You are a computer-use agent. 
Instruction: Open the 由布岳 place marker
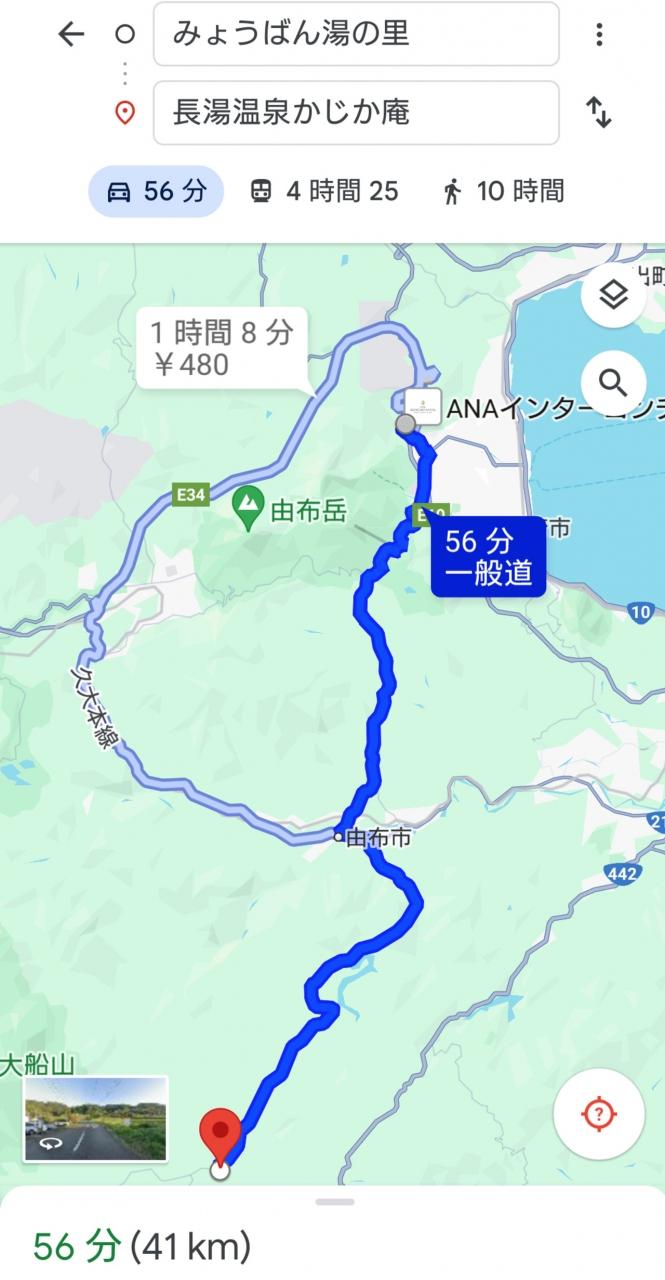(x=247, y=498)
